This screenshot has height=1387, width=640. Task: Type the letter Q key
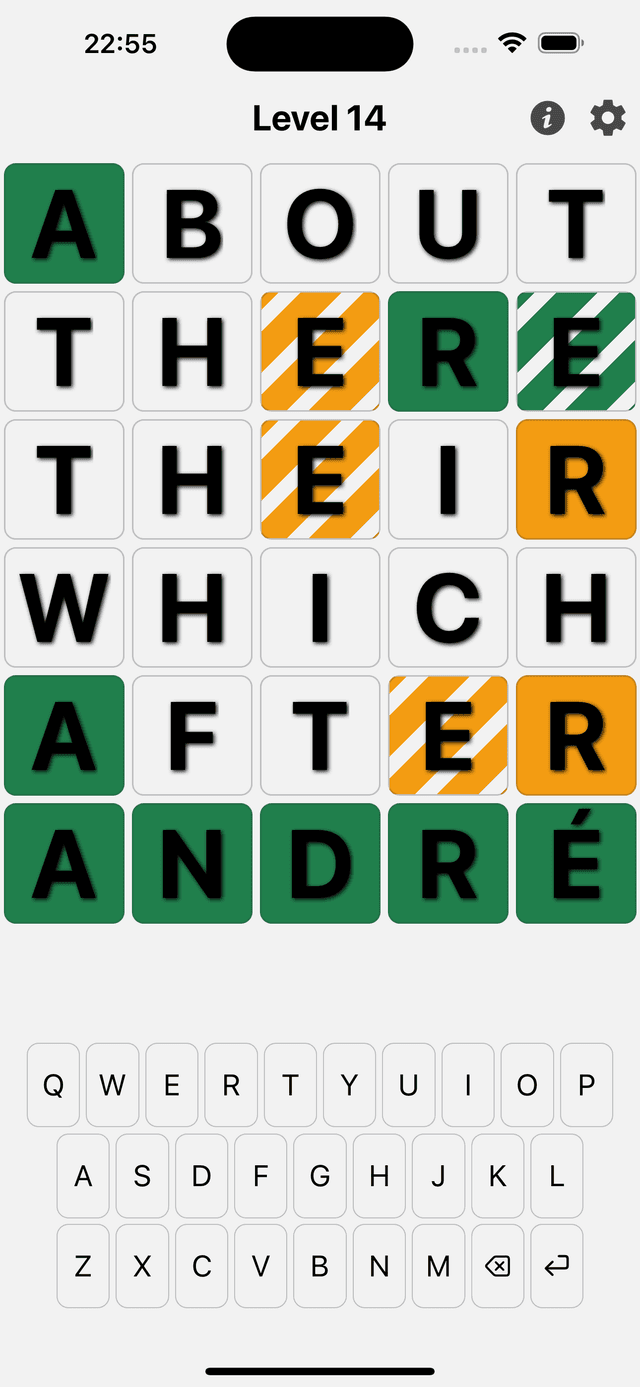[x=53, y=1085]
